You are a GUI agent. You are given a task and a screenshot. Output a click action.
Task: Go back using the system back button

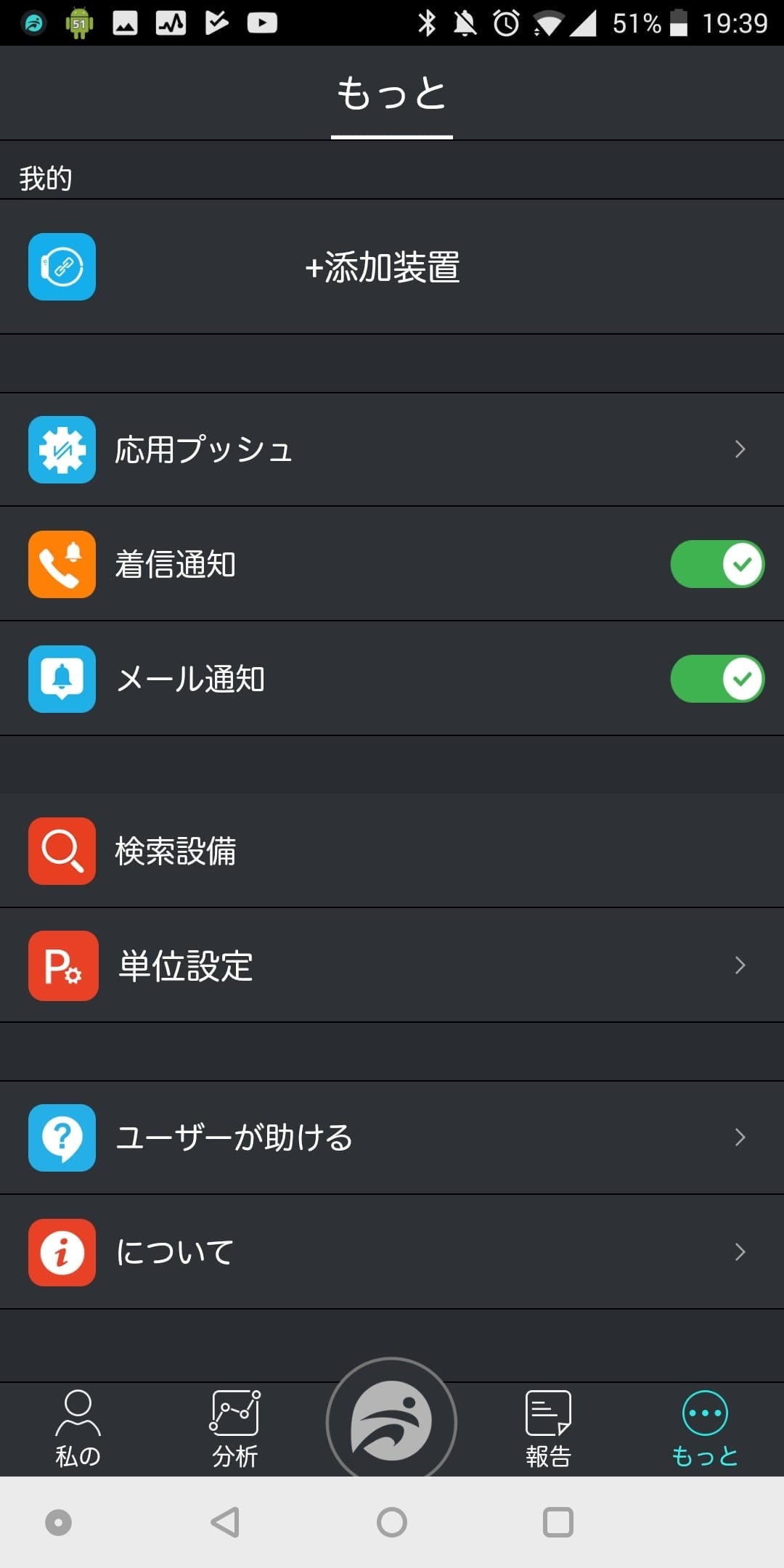click(x=225, y=1522)
